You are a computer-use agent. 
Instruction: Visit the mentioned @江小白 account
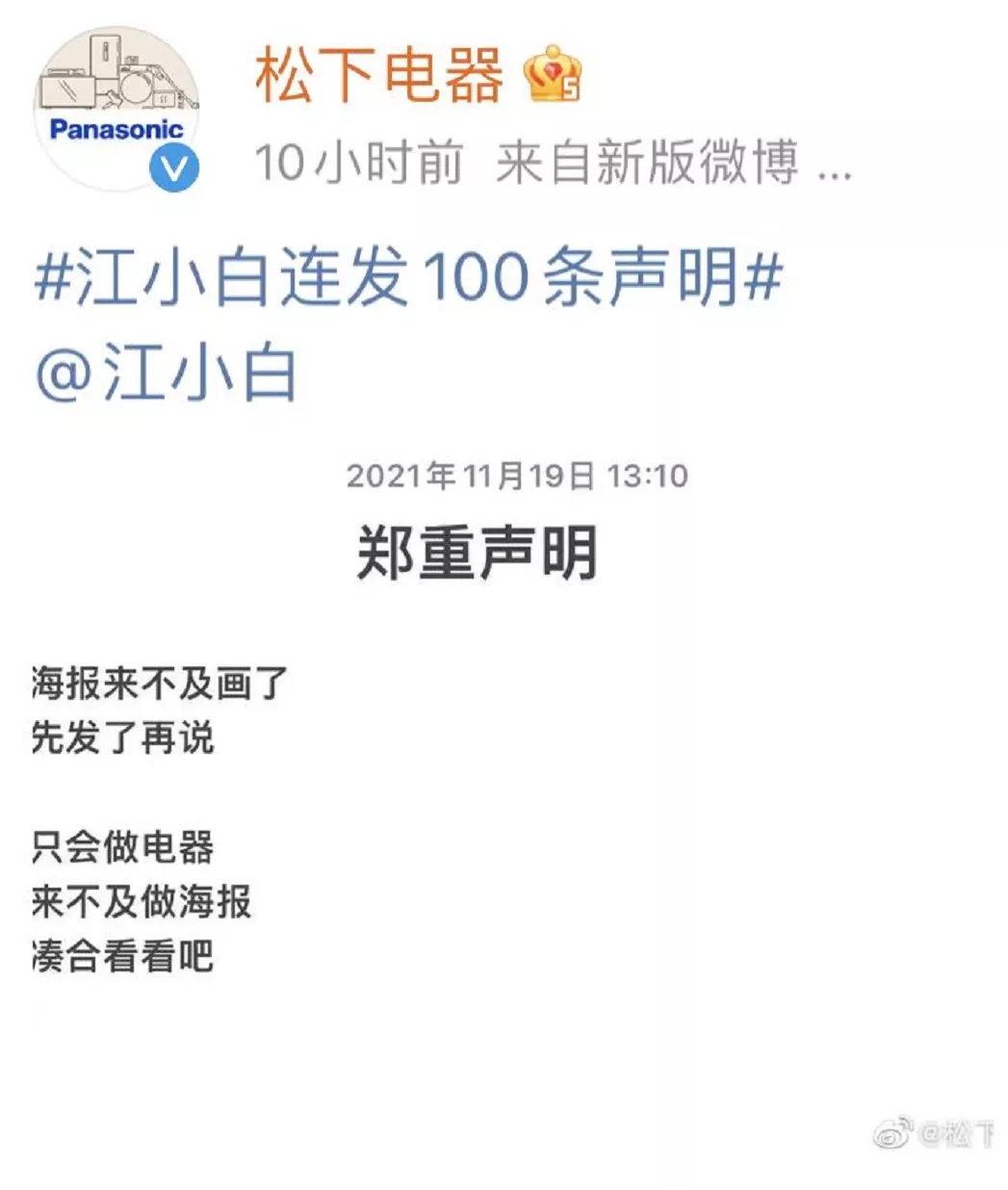(166, 375)
